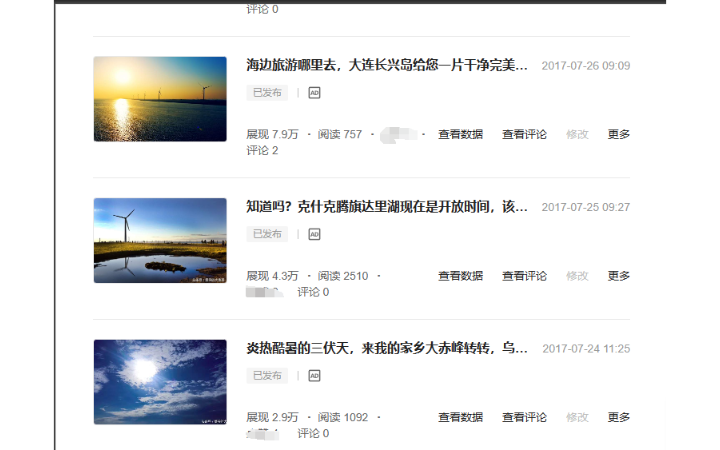Image resolution: width=720 pixels, height=450 pixels.
Task: View data for the Dali Lake article
Action: point(460,276)
